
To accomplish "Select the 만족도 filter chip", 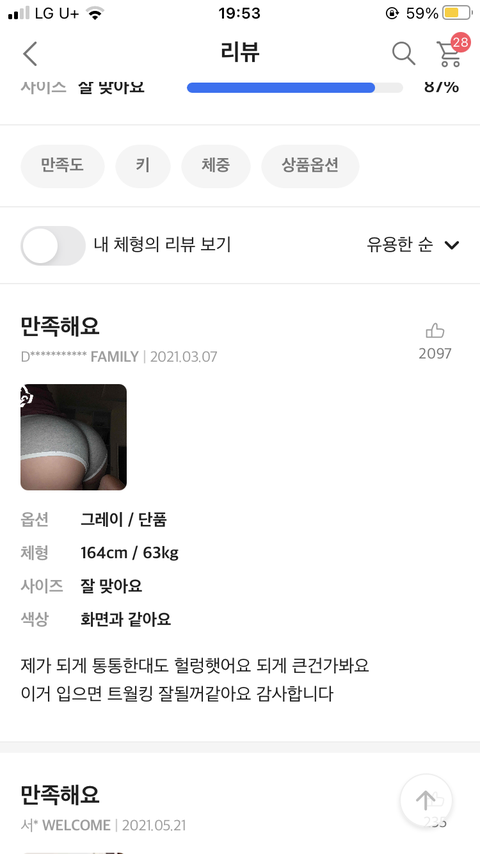I will click(x=62, y=166).
